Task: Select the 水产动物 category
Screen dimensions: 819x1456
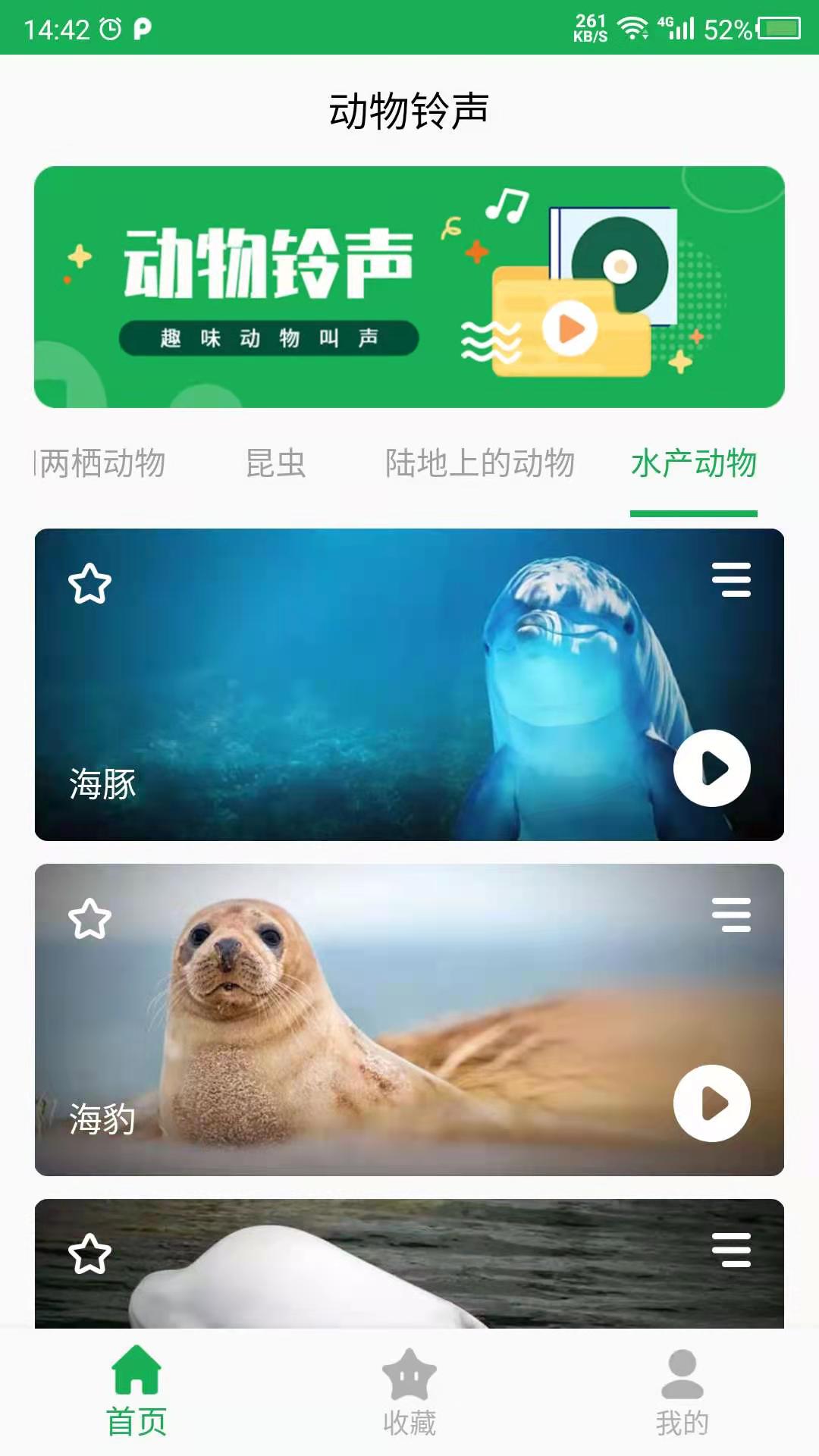Action: coord(695,466)
